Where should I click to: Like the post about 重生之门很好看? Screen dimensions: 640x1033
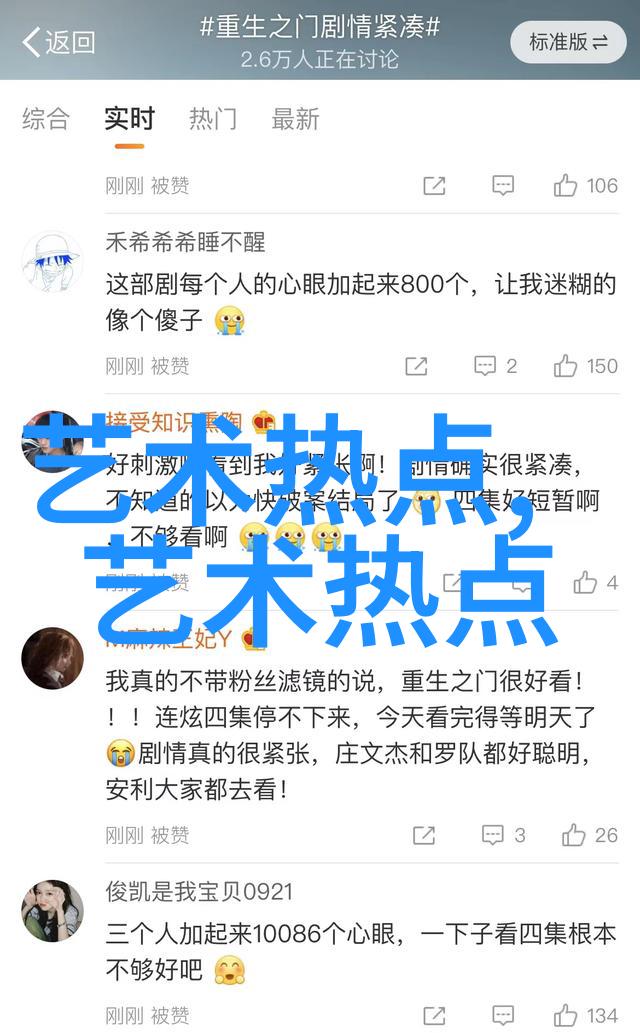[x=590, y=835]
